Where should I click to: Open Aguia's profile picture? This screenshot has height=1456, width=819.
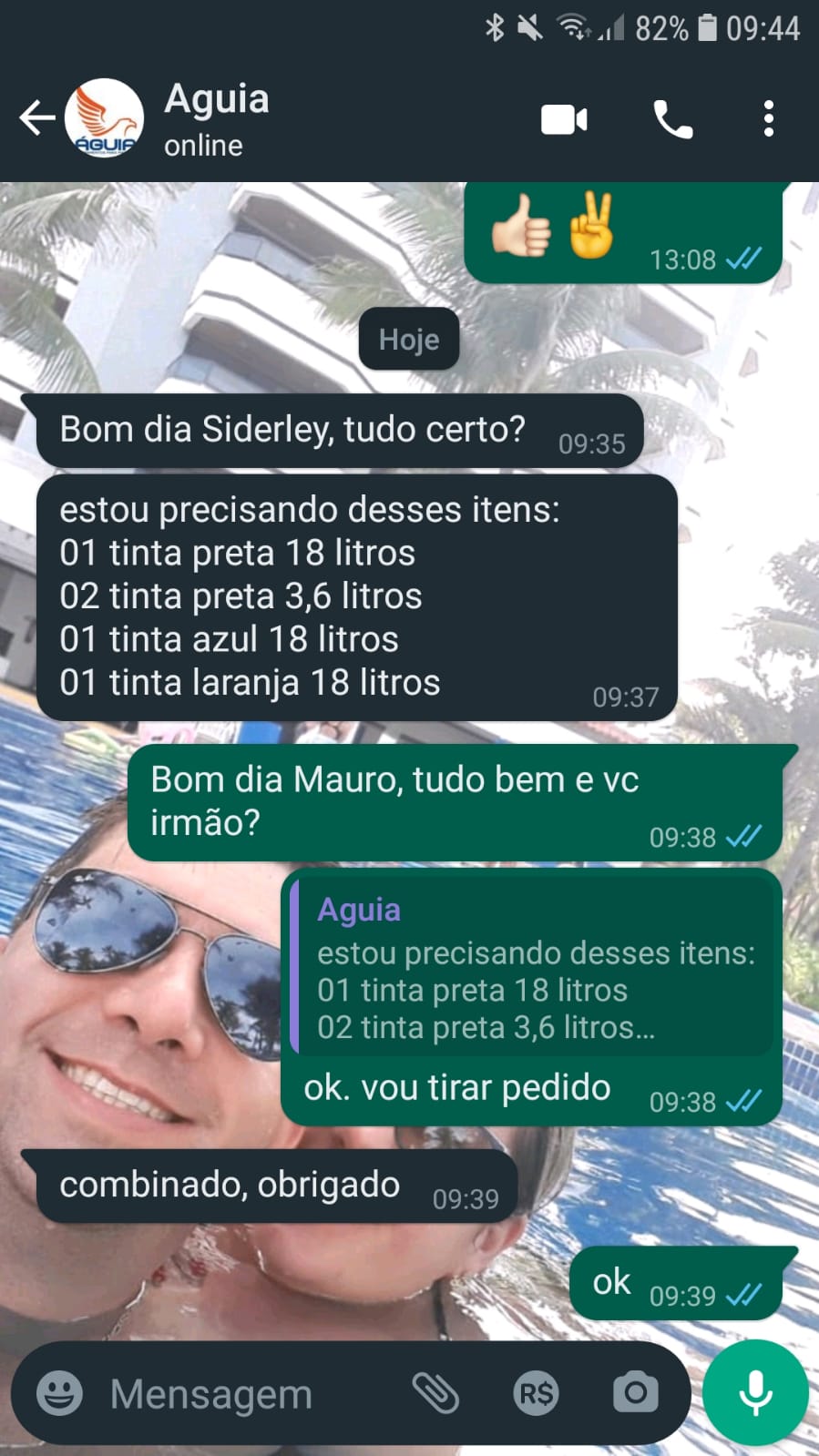click(x=105, y=118)
